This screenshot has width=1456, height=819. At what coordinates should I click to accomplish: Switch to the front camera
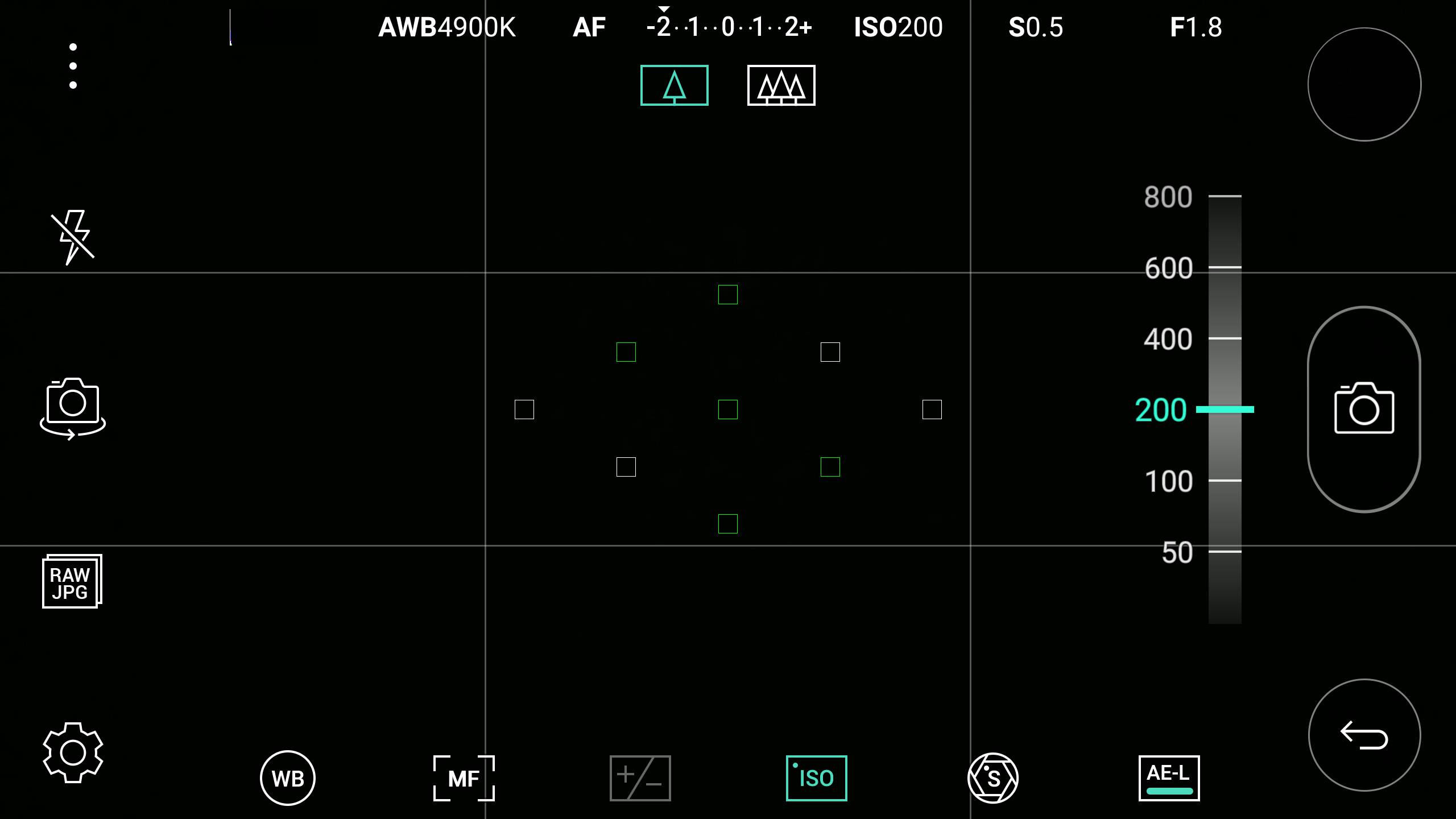coord(73,408)
